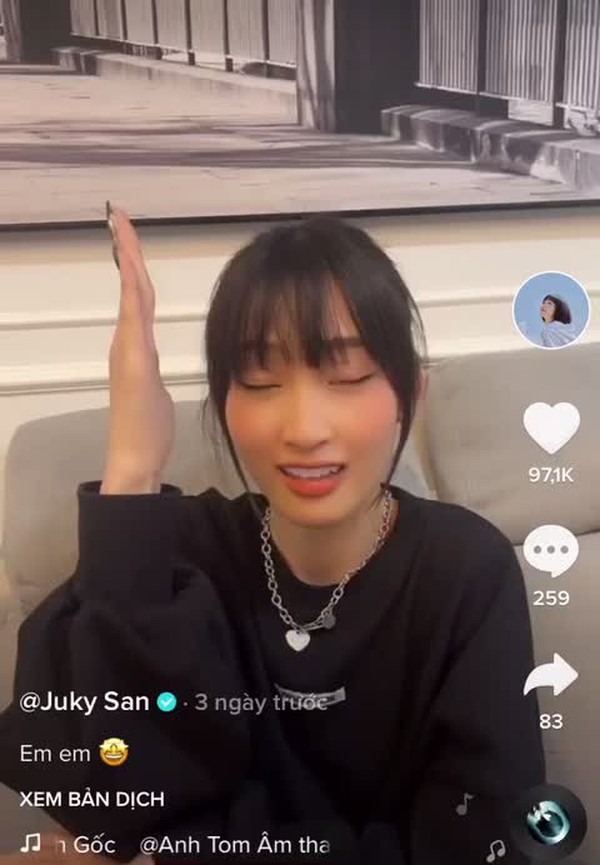Screen dimensions: 600x865
Task: Open the 259 comments
Action: (551, 550)
